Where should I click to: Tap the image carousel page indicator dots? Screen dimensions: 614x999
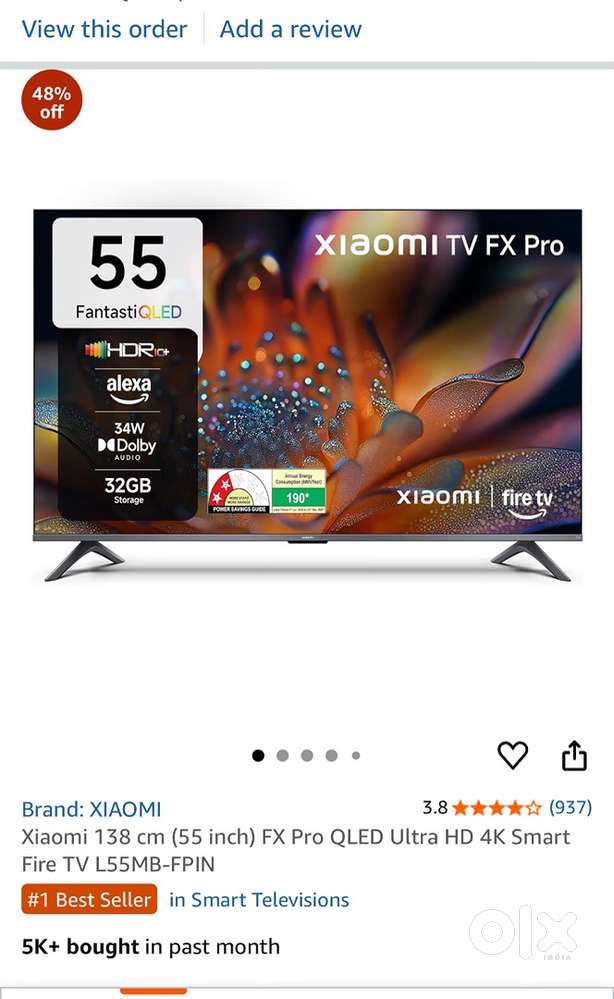pos(306,756)
